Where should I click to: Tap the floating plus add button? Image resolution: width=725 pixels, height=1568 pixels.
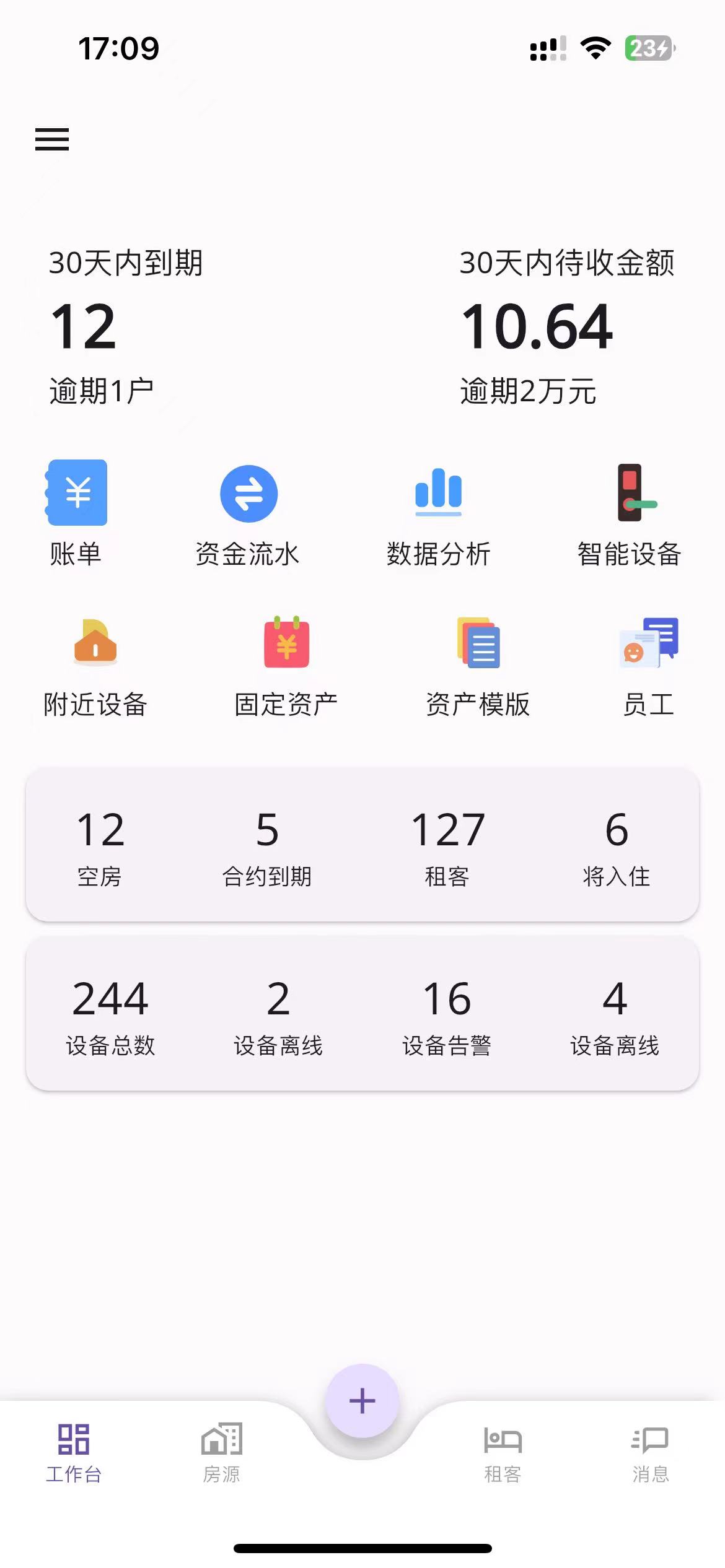pos(362,1400)
